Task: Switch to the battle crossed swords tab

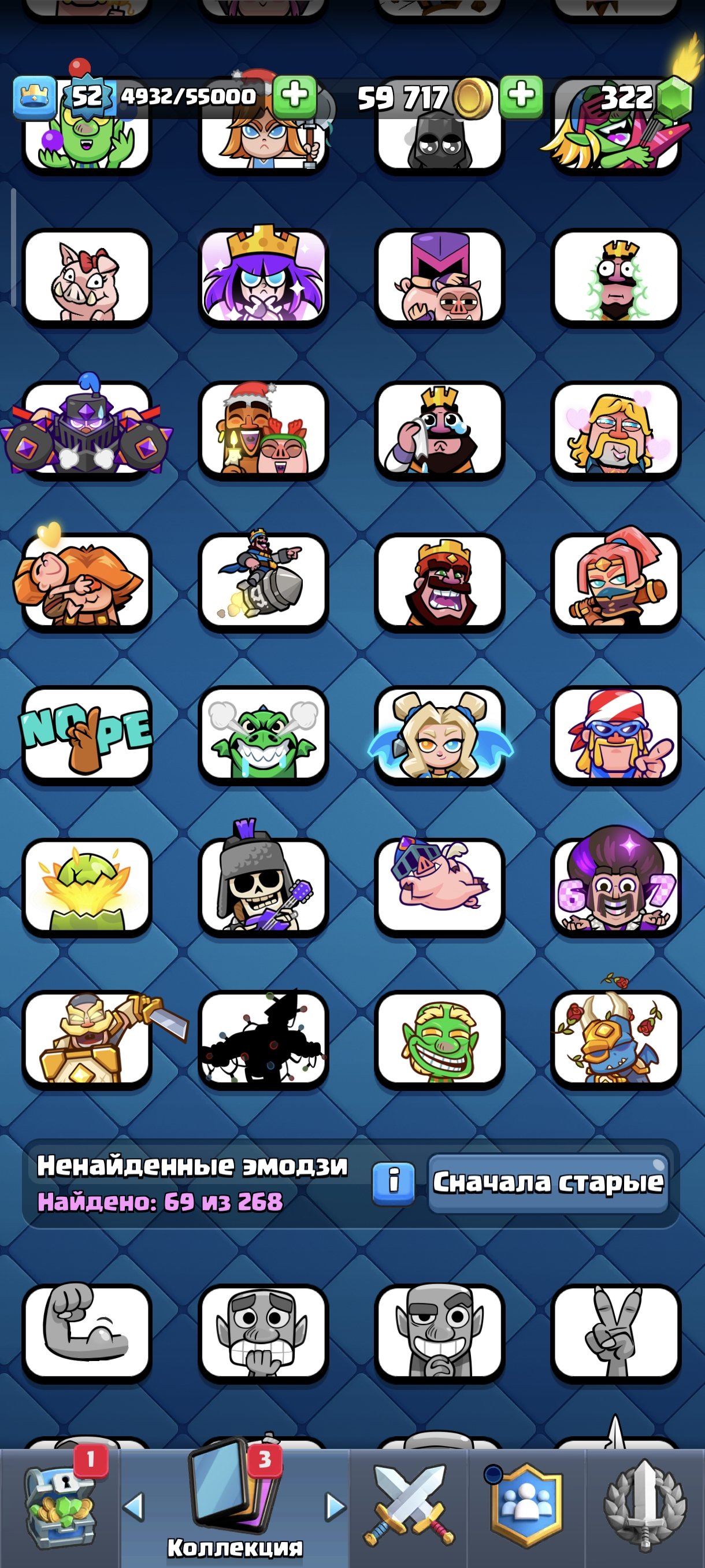Action: tap(409, 1507)
